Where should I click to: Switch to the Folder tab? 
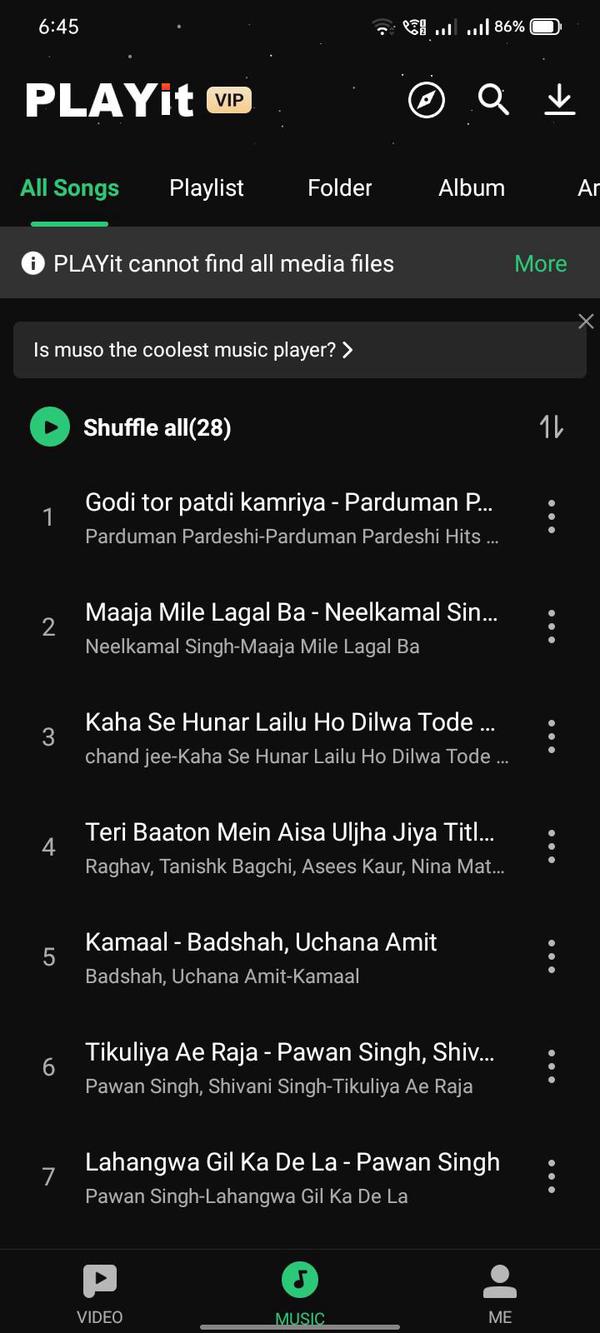pos(340,188)
